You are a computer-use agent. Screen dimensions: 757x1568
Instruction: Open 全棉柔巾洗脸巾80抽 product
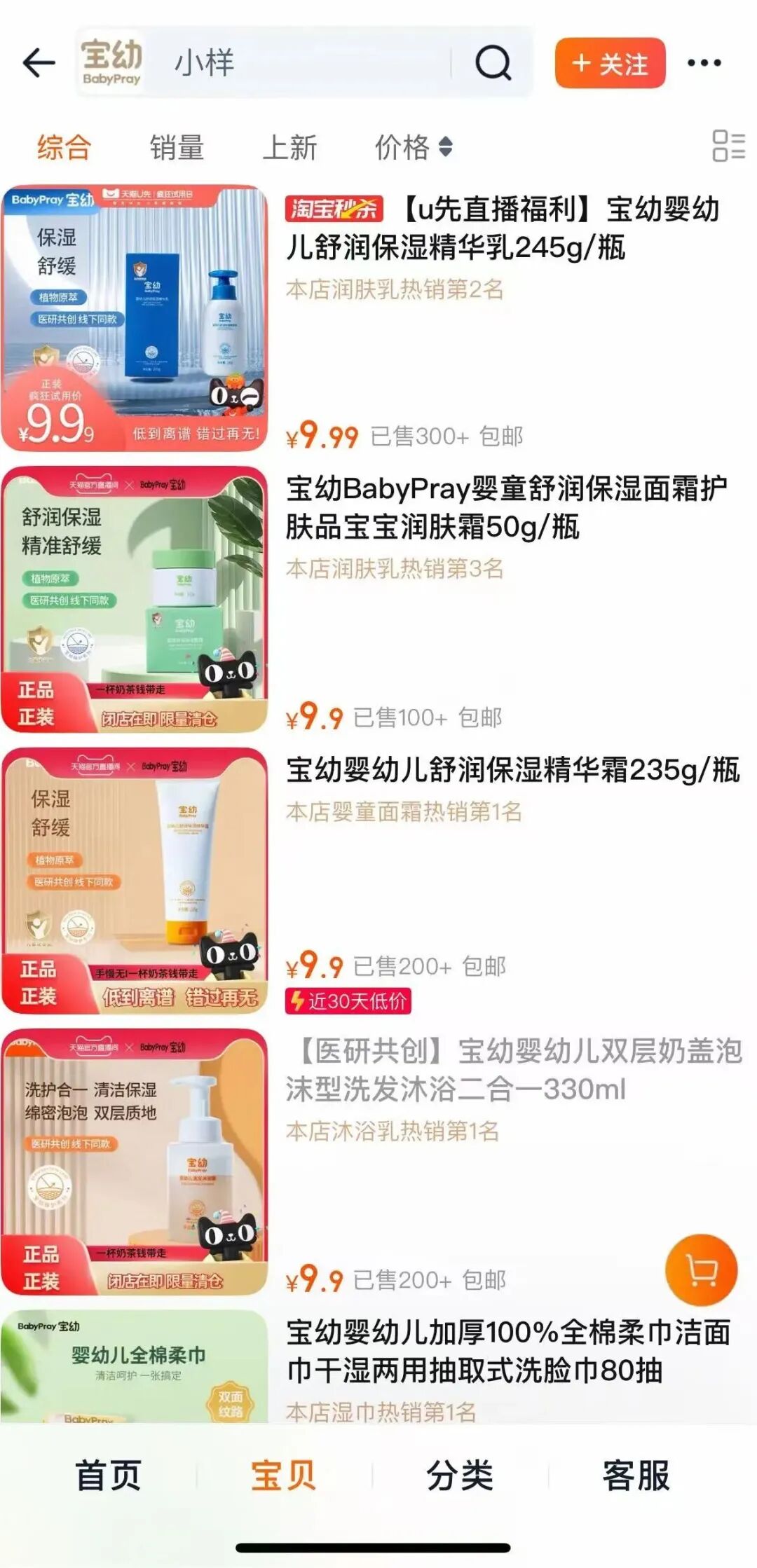tap(508, 1351)
